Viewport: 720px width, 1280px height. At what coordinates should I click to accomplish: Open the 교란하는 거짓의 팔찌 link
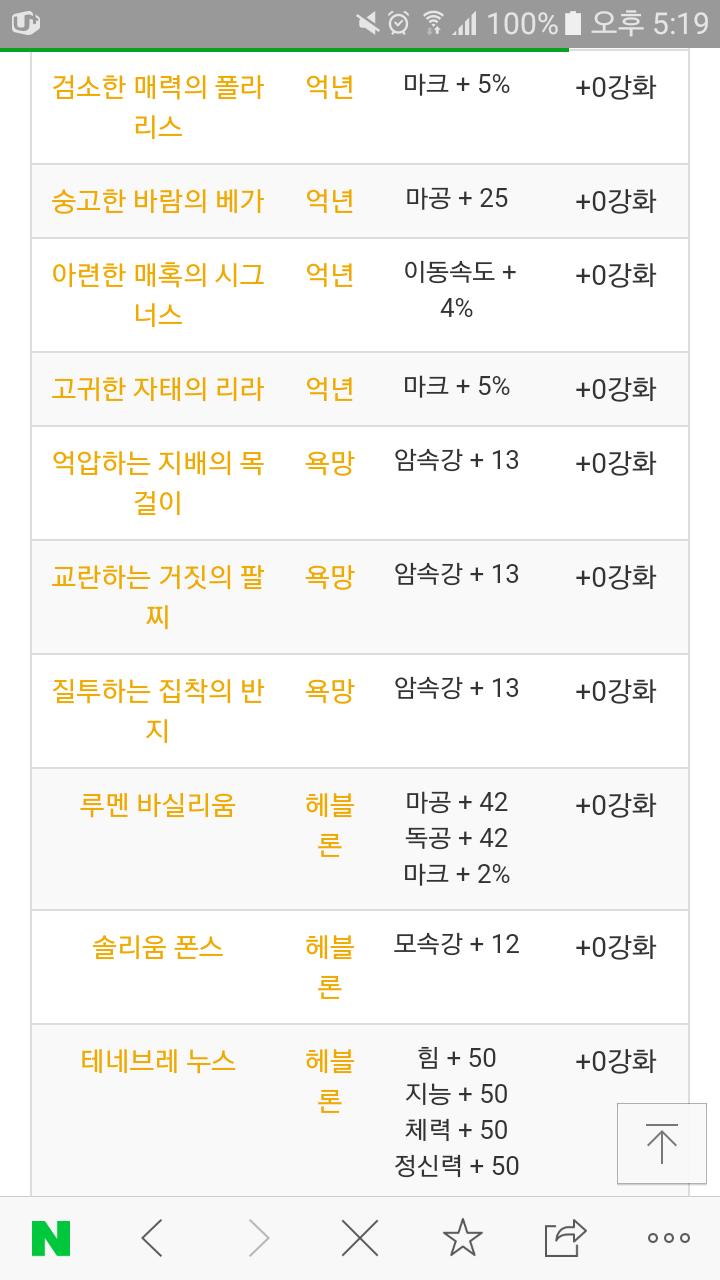point(158,597)
